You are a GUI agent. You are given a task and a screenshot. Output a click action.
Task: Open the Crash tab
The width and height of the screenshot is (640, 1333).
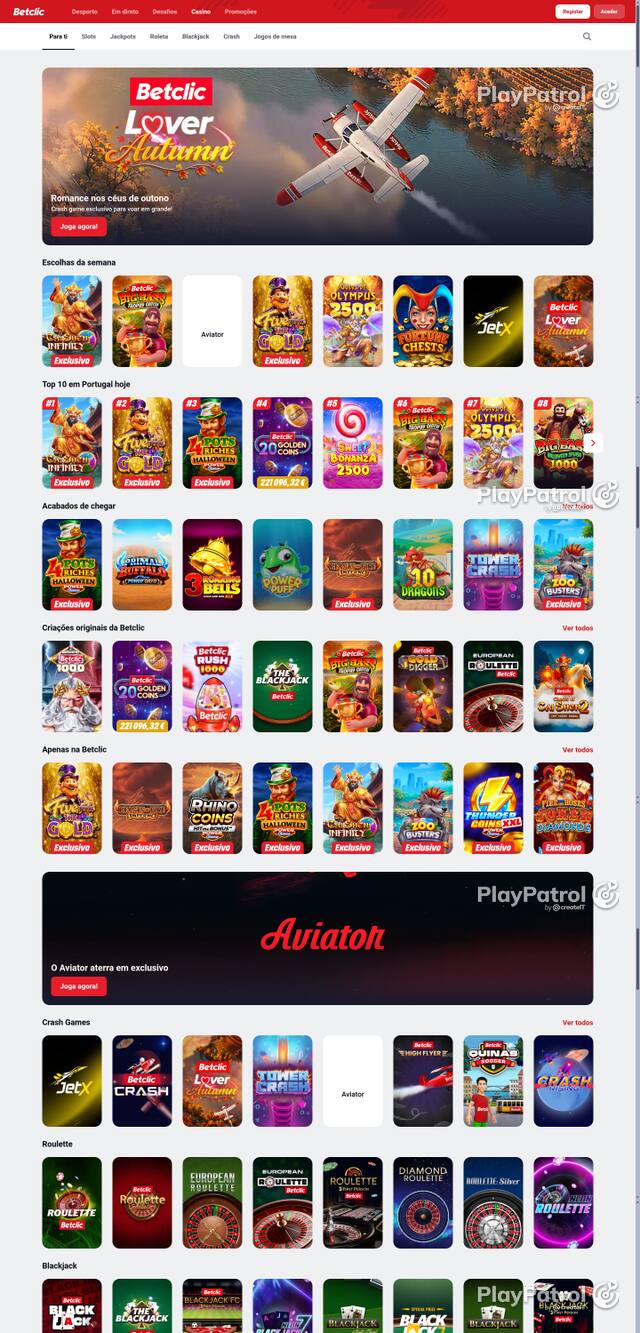click(x=232, y=36)
